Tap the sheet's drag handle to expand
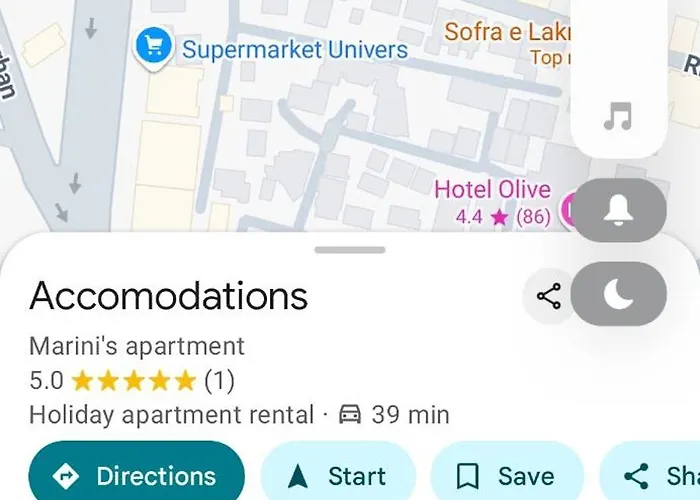 pos(349,250)
